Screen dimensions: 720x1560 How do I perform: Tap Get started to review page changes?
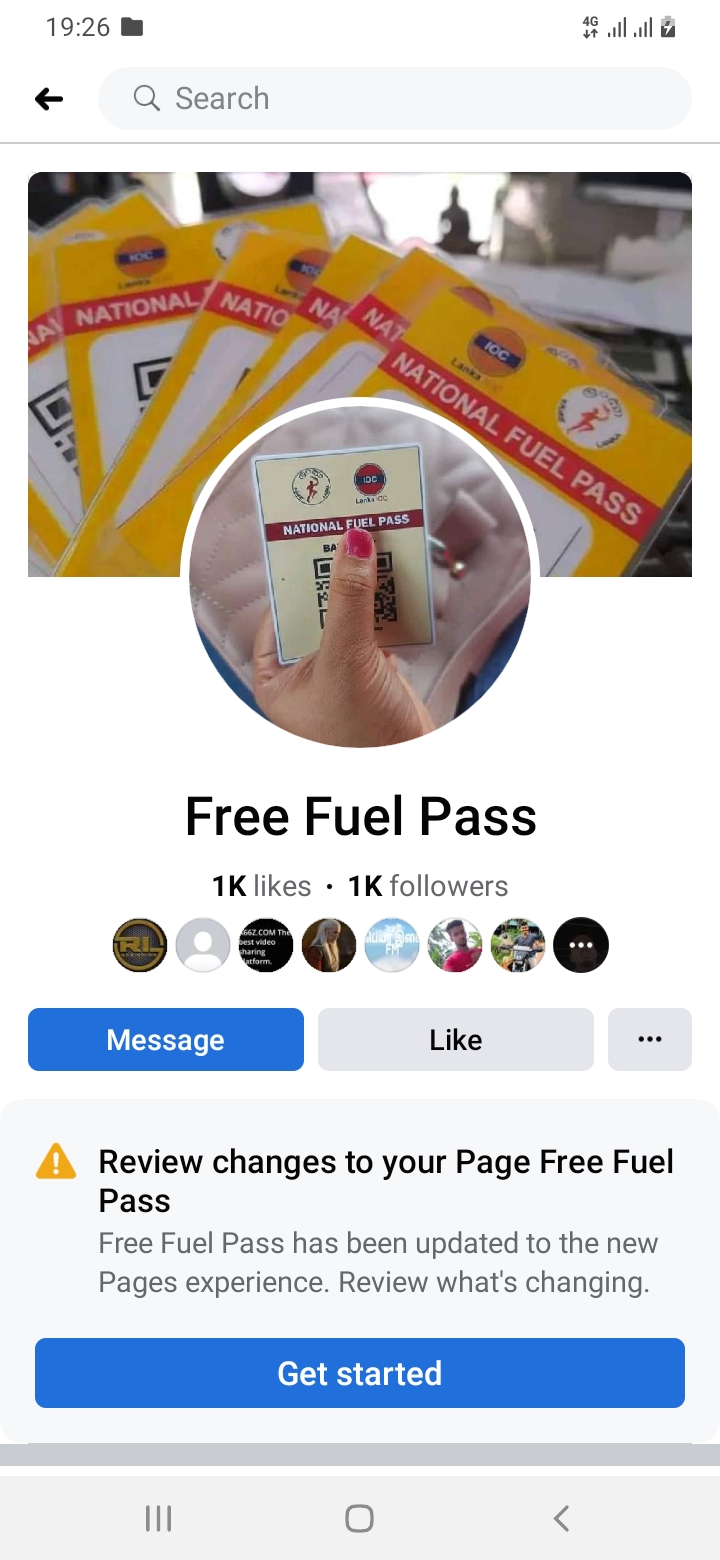360,1373
